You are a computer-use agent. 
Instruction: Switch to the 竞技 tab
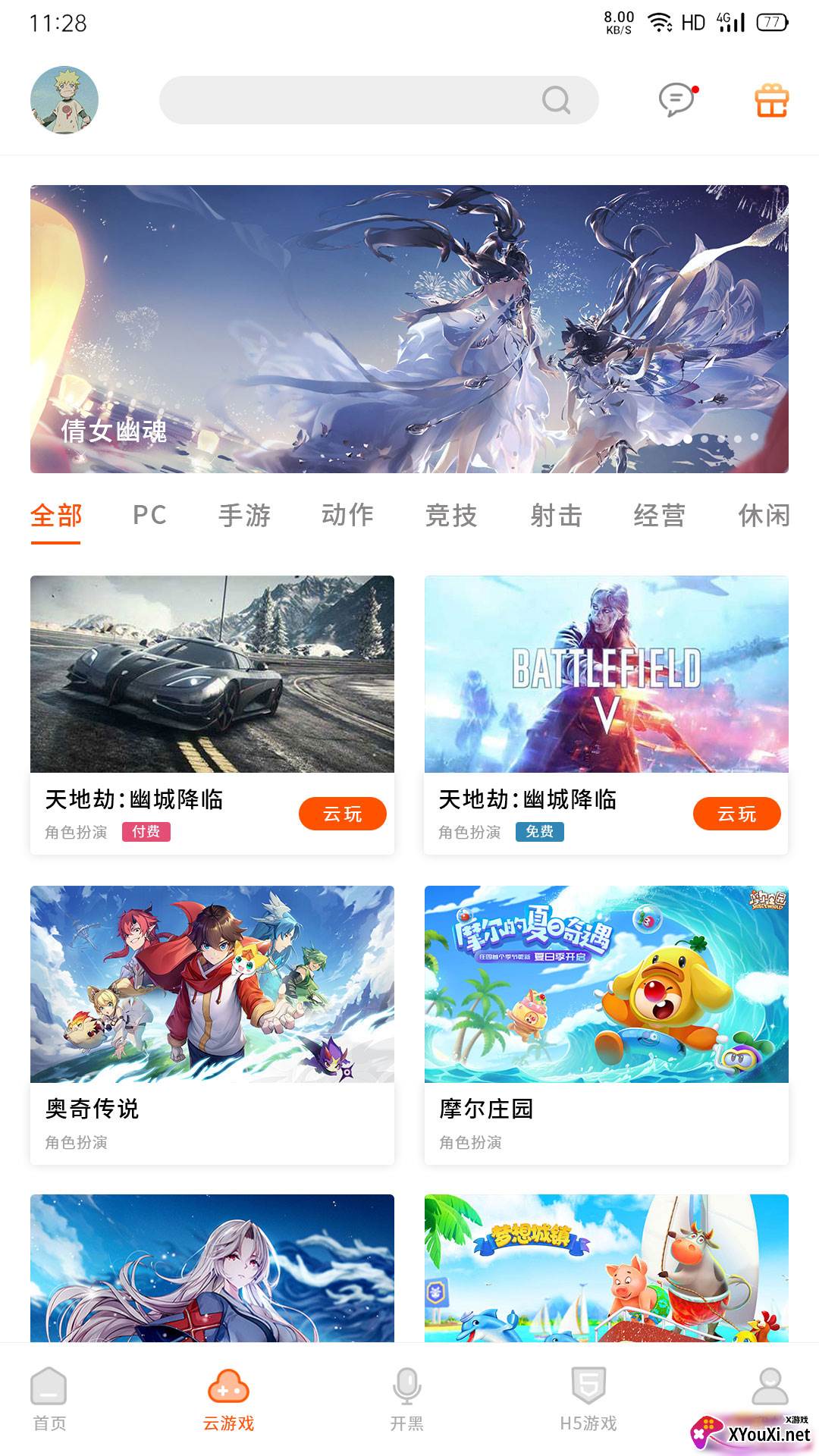451,516
